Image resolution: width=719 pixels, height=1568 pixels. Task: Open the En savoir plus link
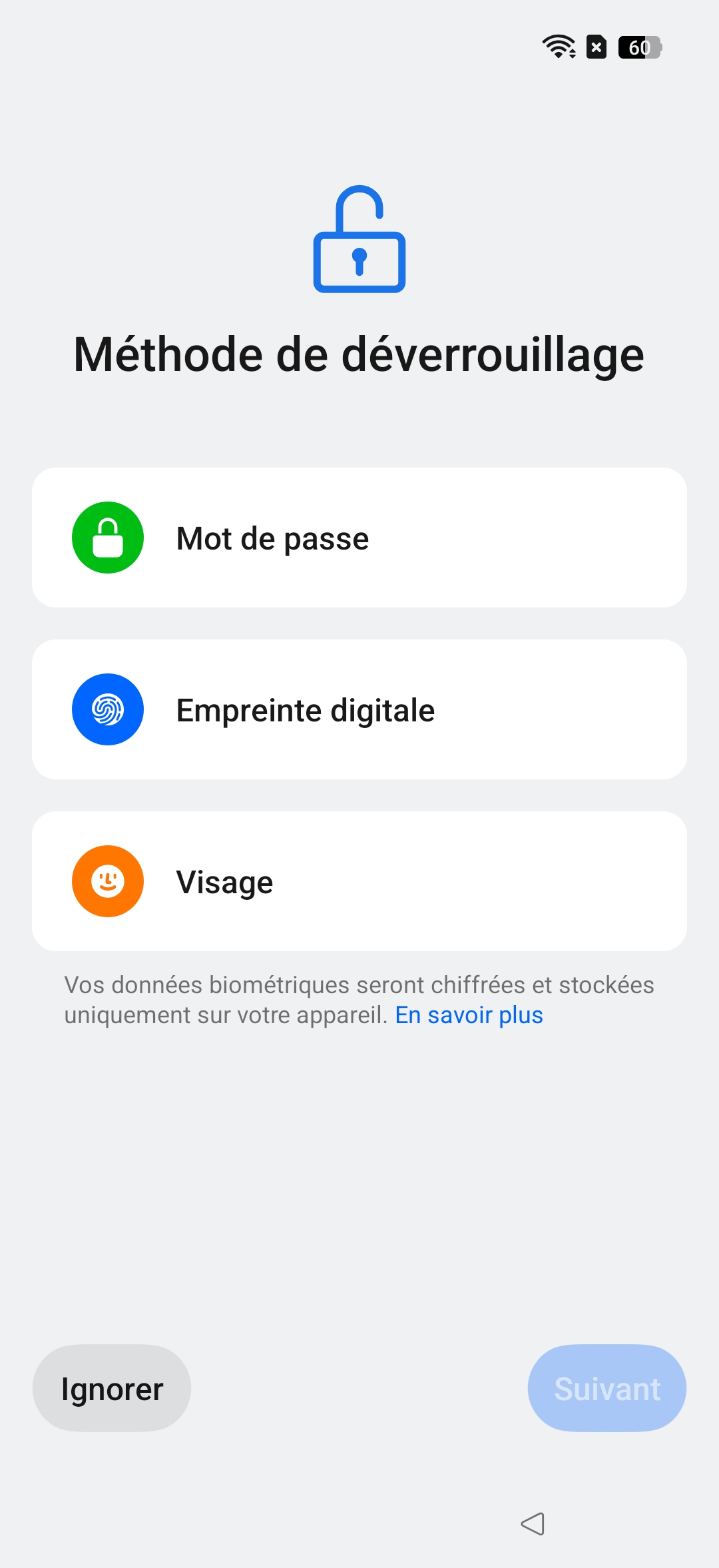469,1015
